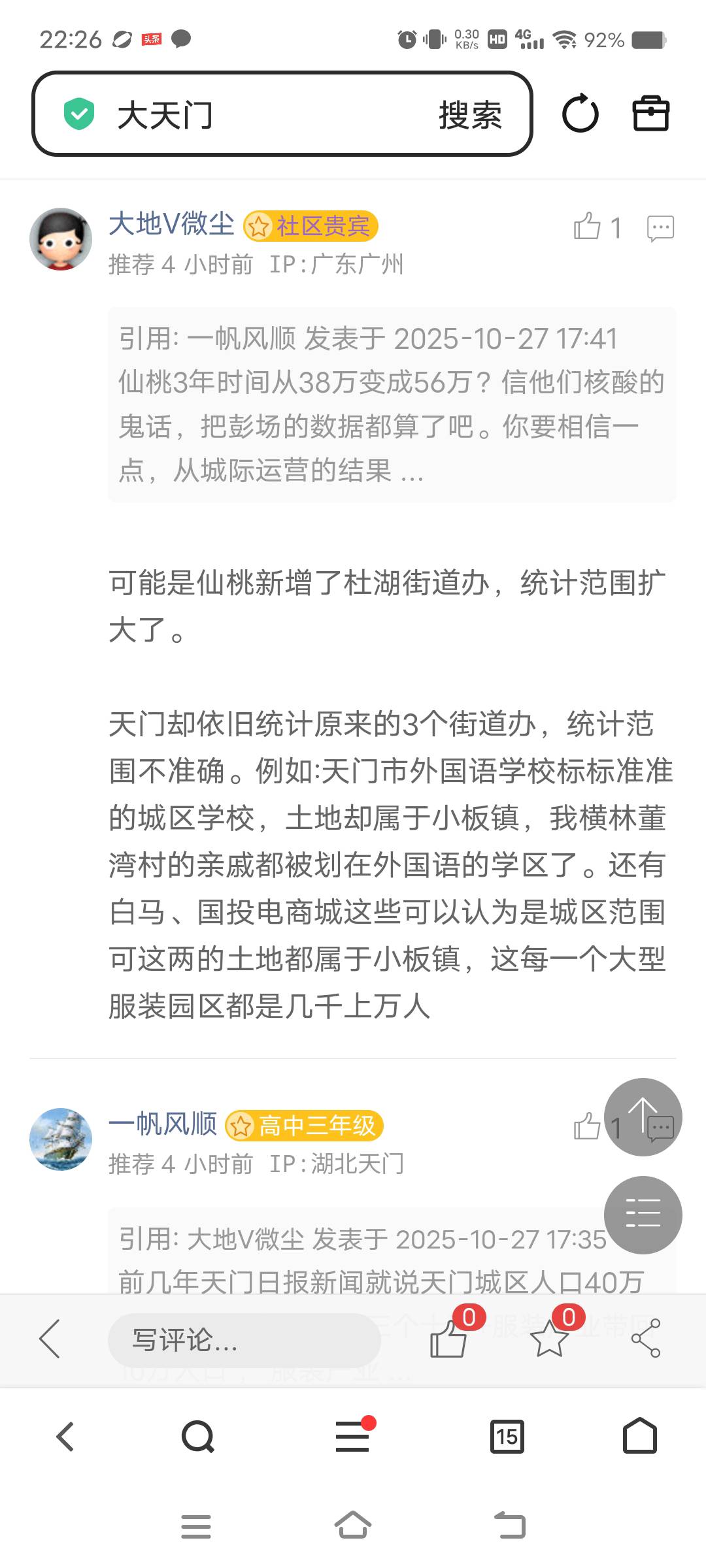Like 一帆风顺's comment
This screenshot has height=1568, width=706.
point(586,1126)
